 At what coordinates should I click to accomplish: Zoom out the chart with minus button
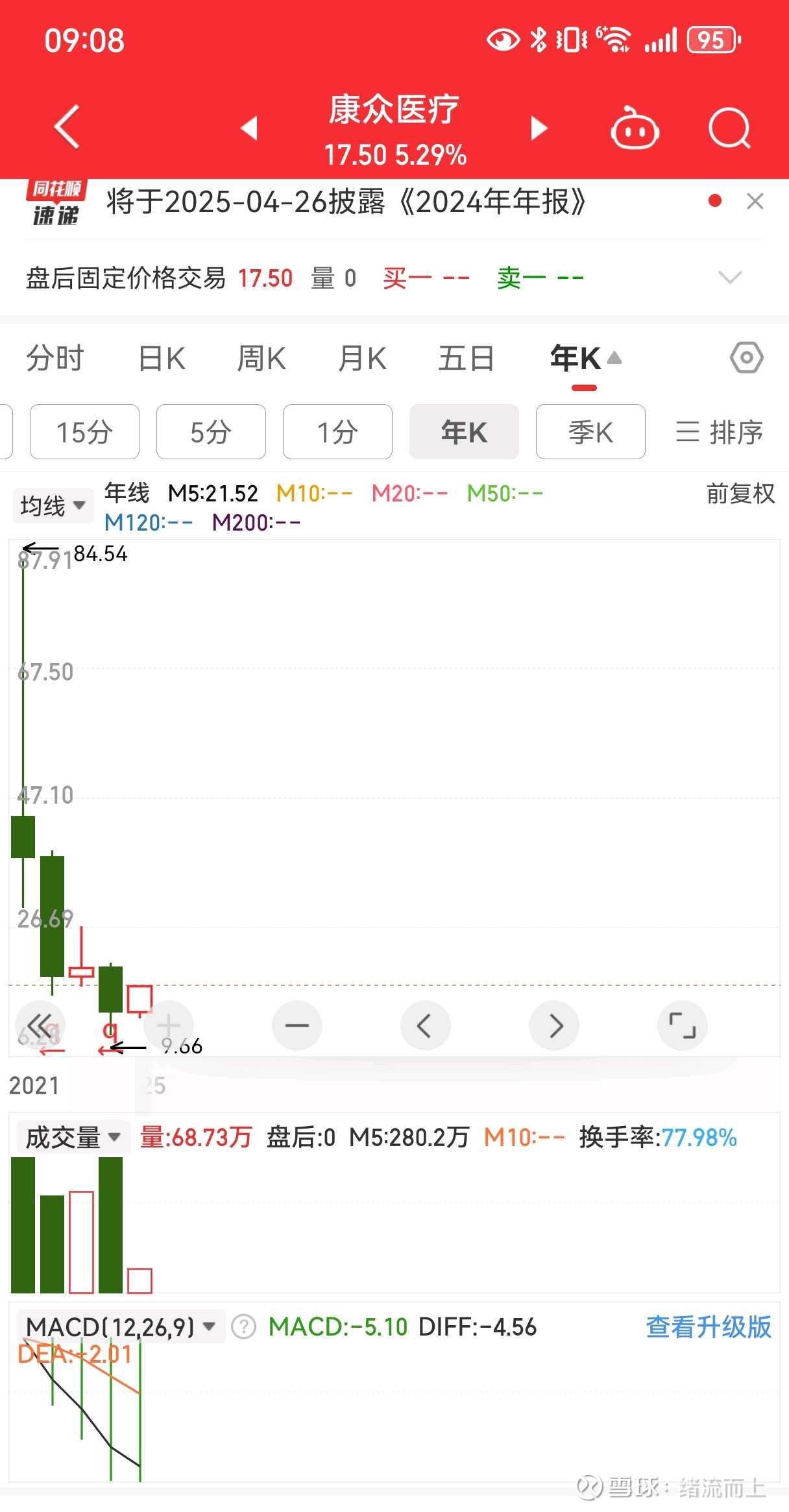point(297,1026)
